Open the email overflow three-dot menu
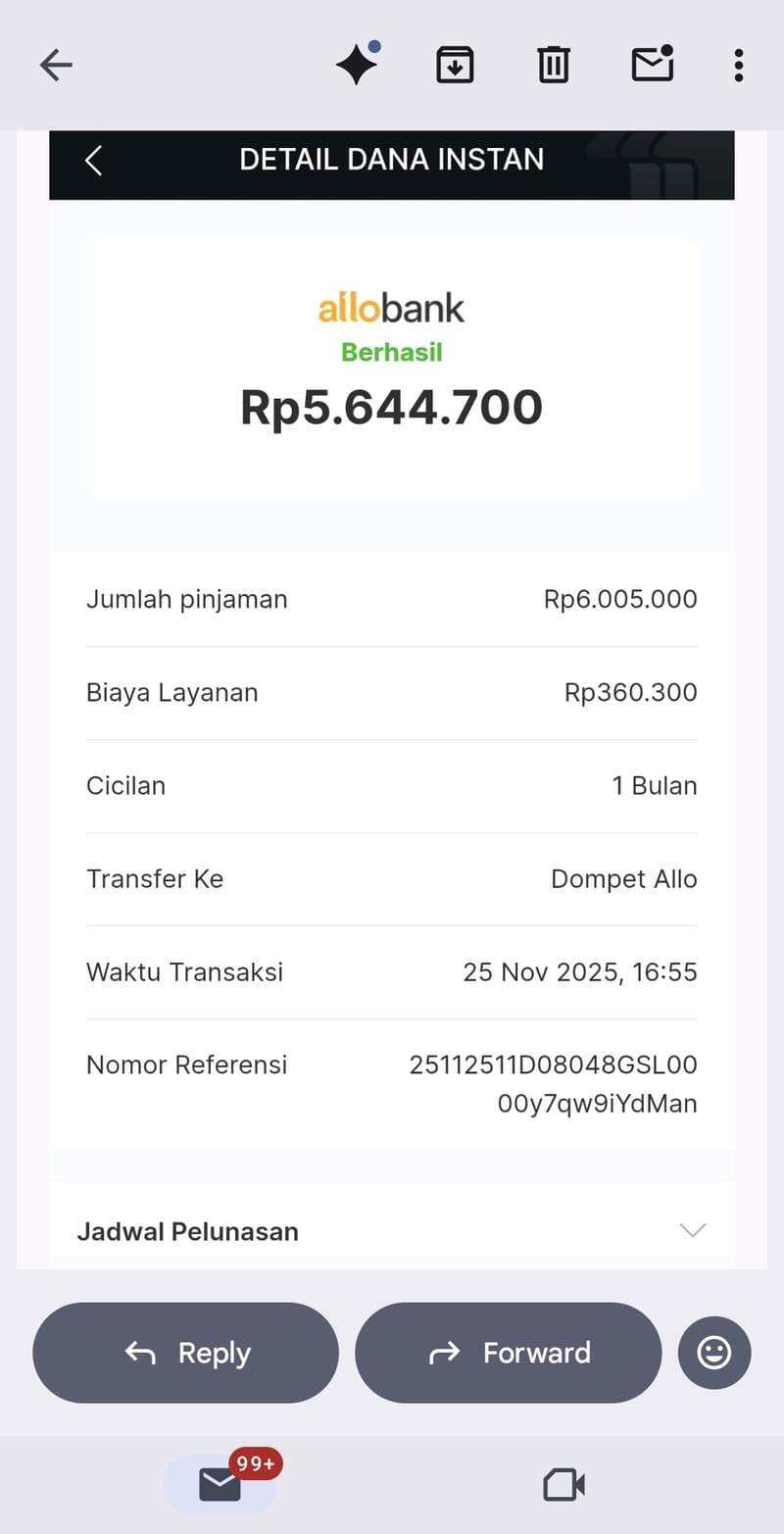Image resolution: width=784 pixels, height=1534 pixels. [x=738, y=65]
